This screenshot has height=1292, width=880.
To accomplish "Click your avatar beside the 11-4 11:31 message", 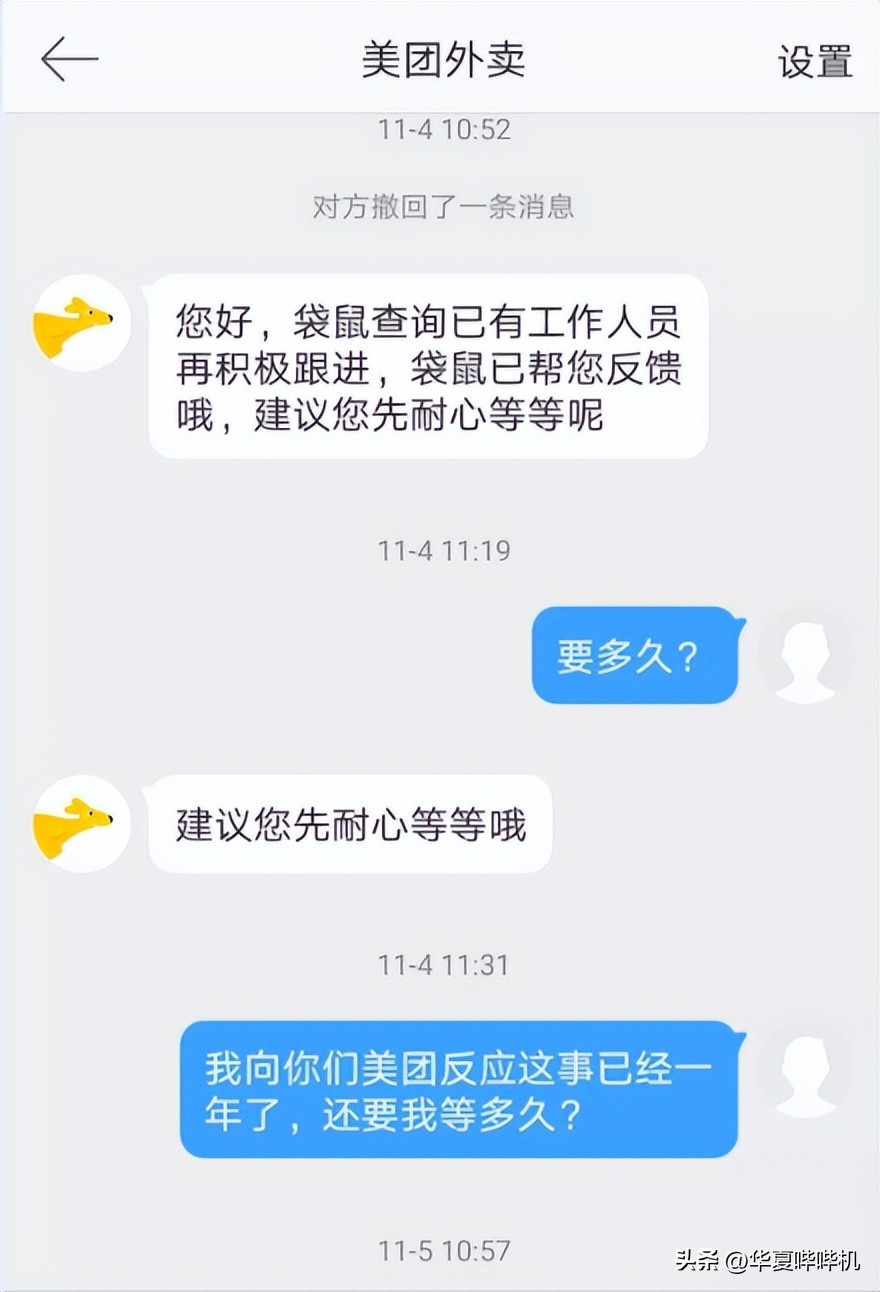I will [806, 1075].
